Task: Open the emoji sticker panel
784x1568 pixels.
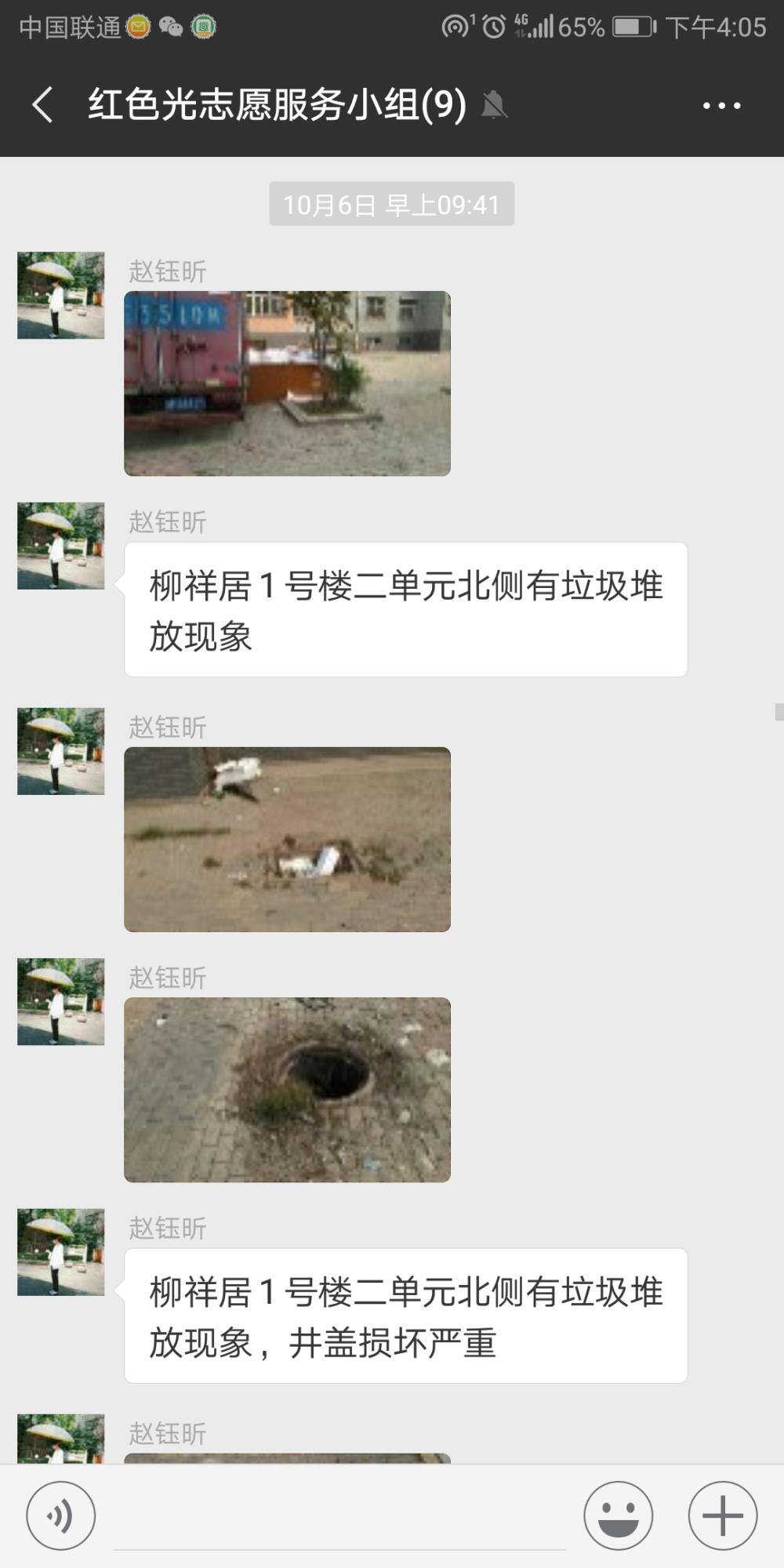Action: (619, 1516)
